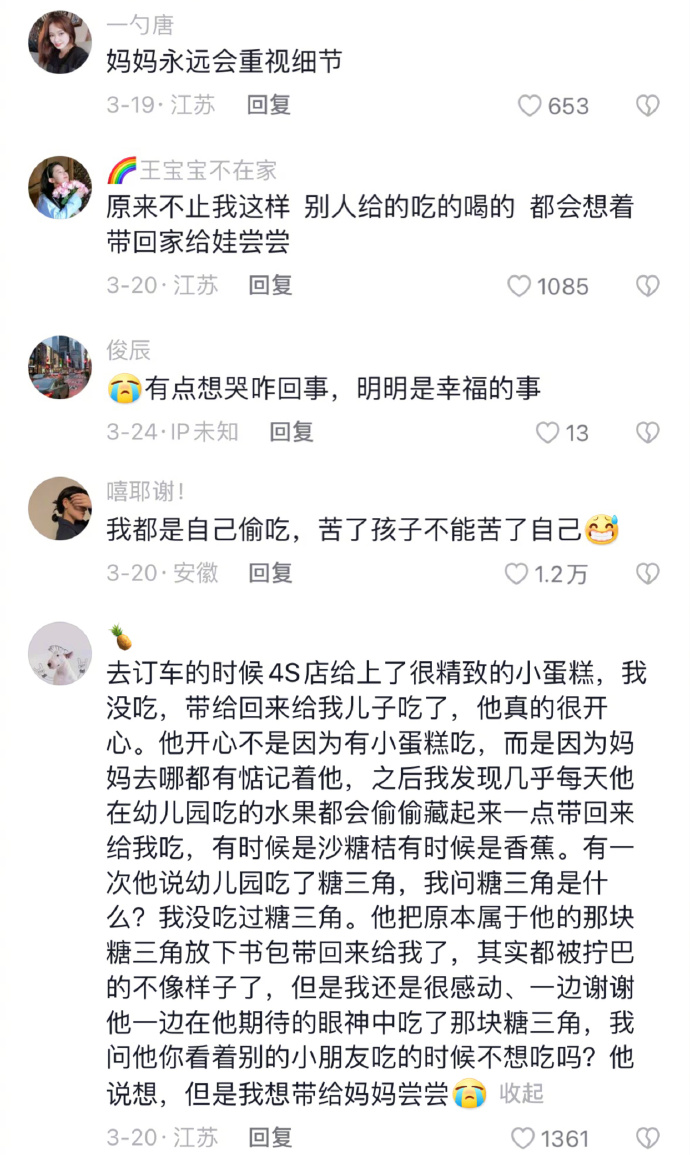Viewport: 690px width, 1155px height.
Task: Open 嘻耶谢's profile avatar
Action: pyautogui.click(x=60, y=508)
